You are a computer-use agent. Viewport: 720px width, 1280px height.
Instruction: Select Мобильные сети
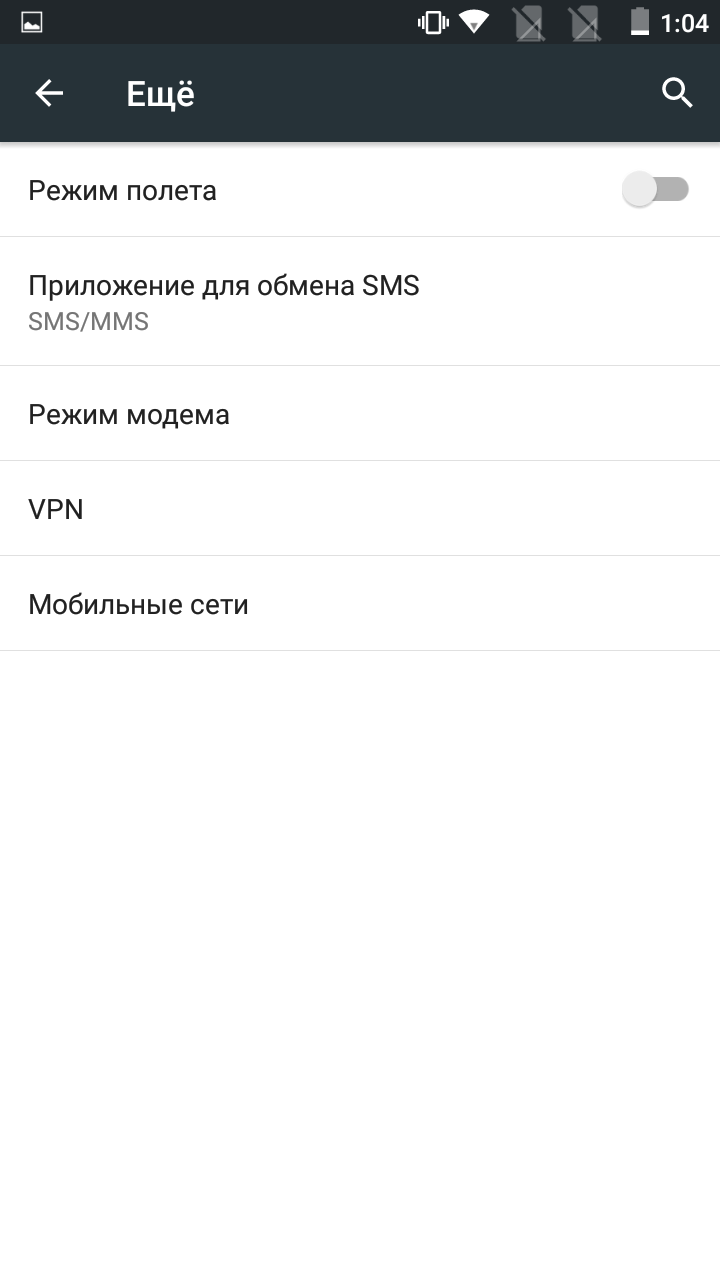coord(360,604)
